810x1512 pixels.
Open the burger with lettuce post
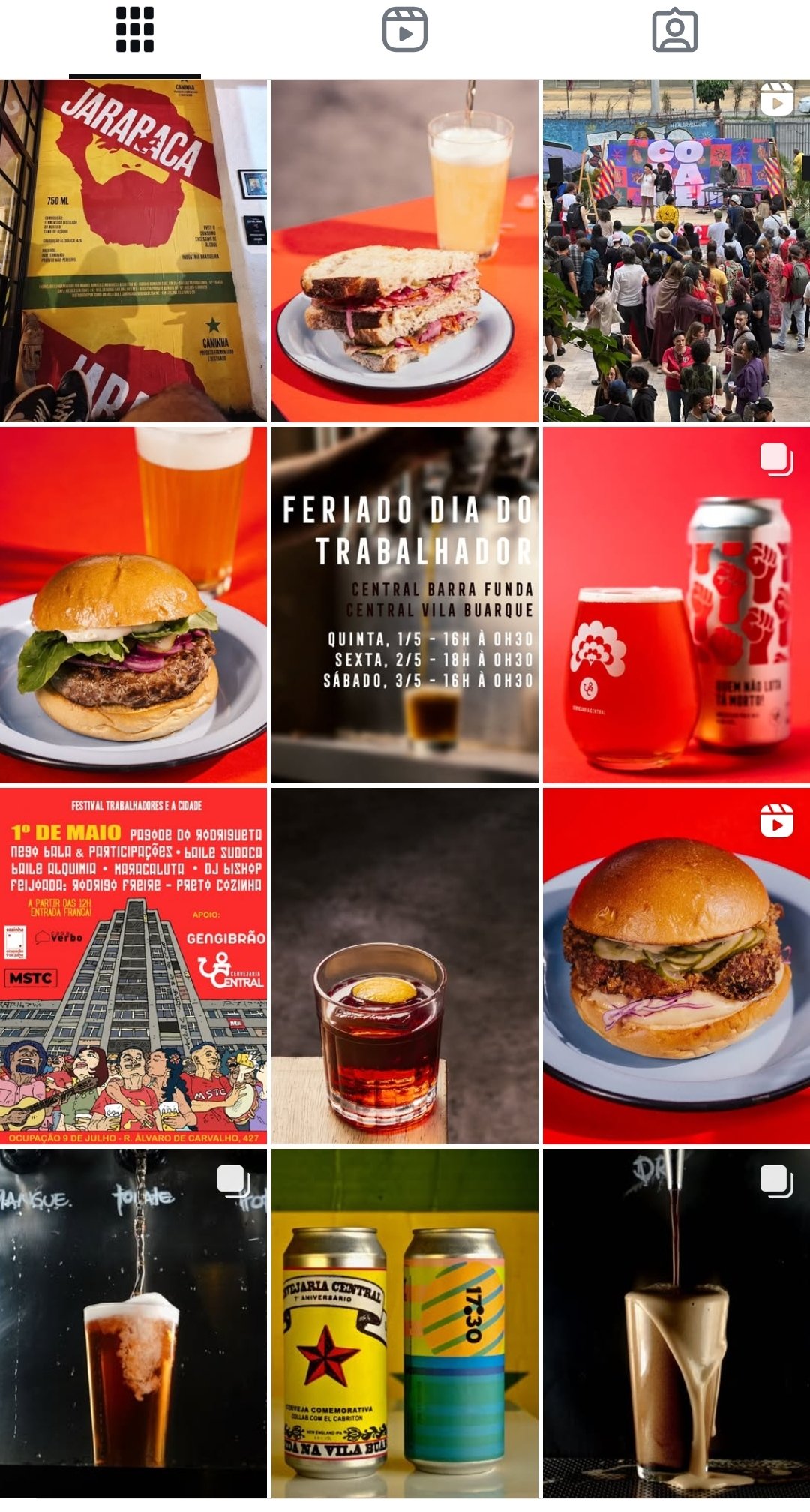pyautogui.click(x=133, y=605)
